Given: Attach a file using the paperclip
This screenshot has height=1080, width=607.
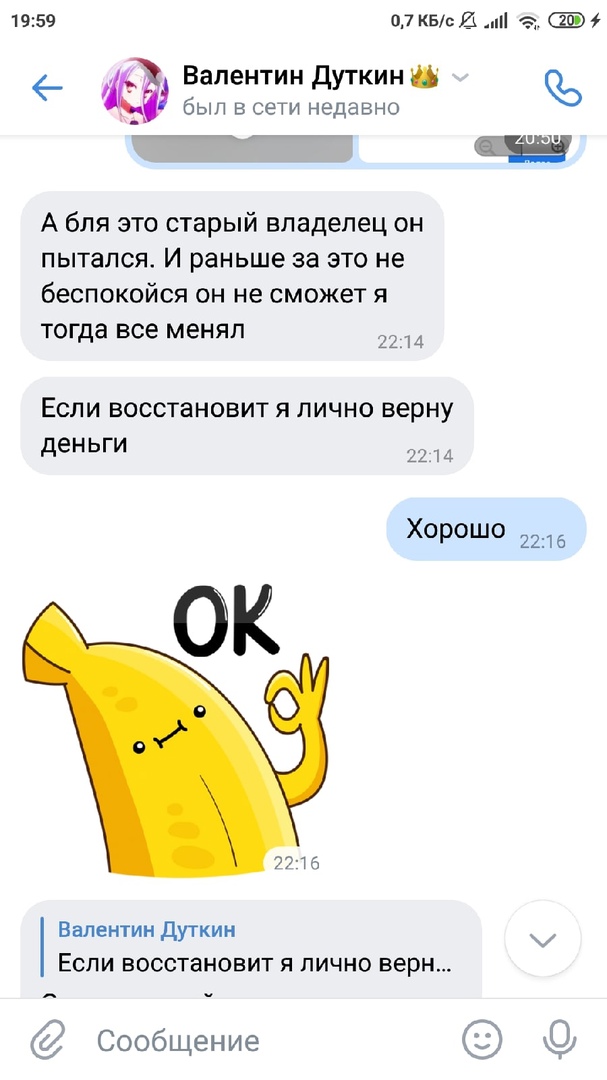Looking at the screenshot, I should (x=47, y=1040).
